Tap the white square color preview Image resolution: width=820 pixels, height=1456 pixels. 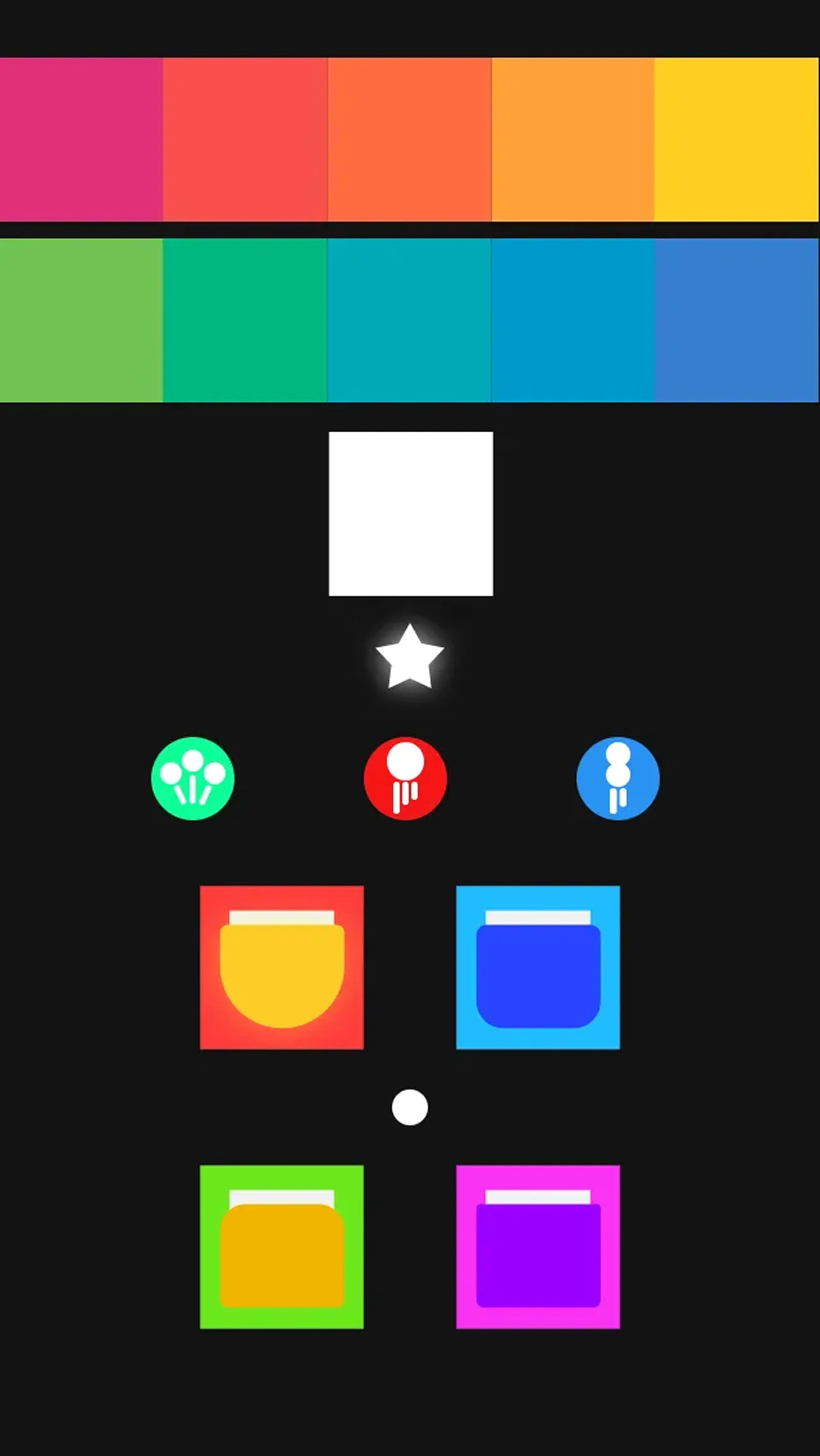411,514
